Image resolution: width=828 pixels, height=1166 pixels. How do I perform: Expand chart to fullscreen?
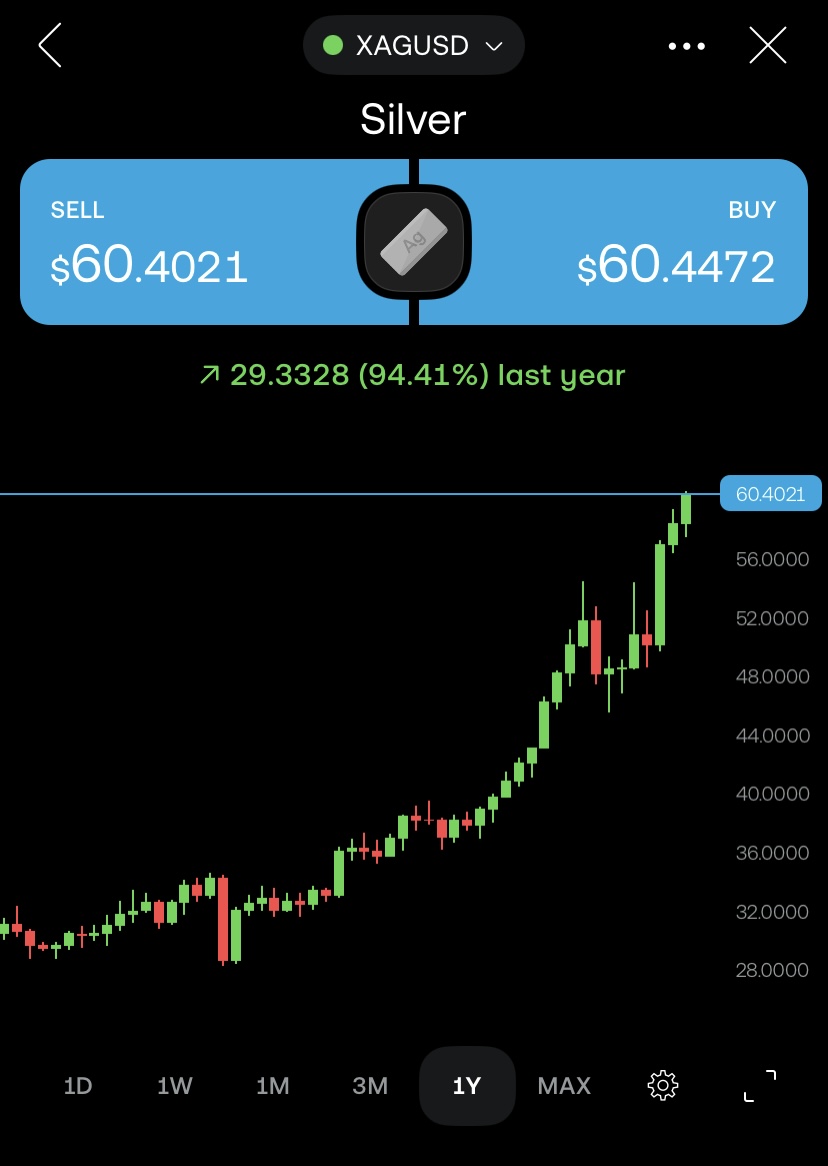(760, 1085)
